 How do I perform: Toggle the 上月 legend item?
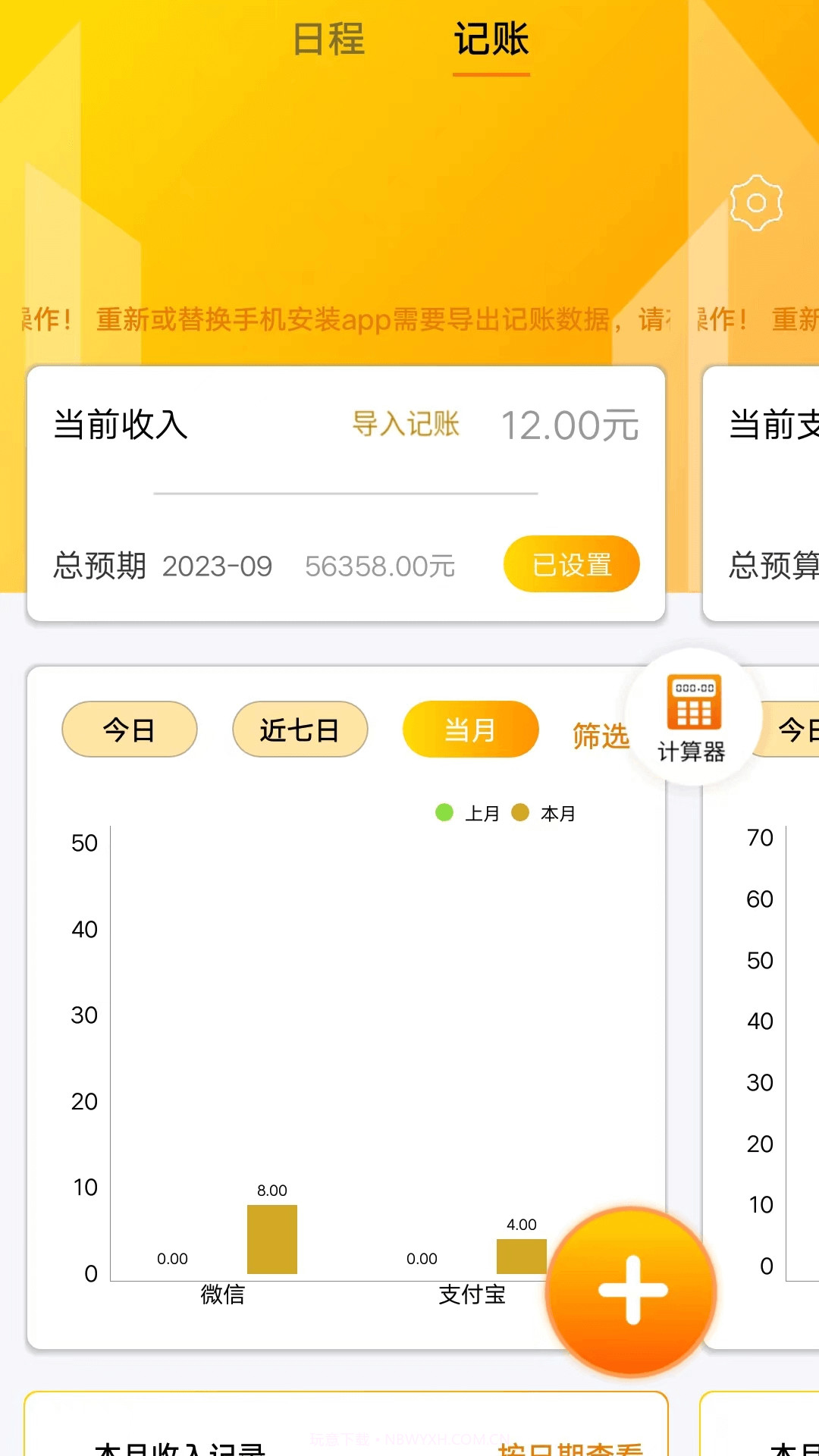[469, 813]
